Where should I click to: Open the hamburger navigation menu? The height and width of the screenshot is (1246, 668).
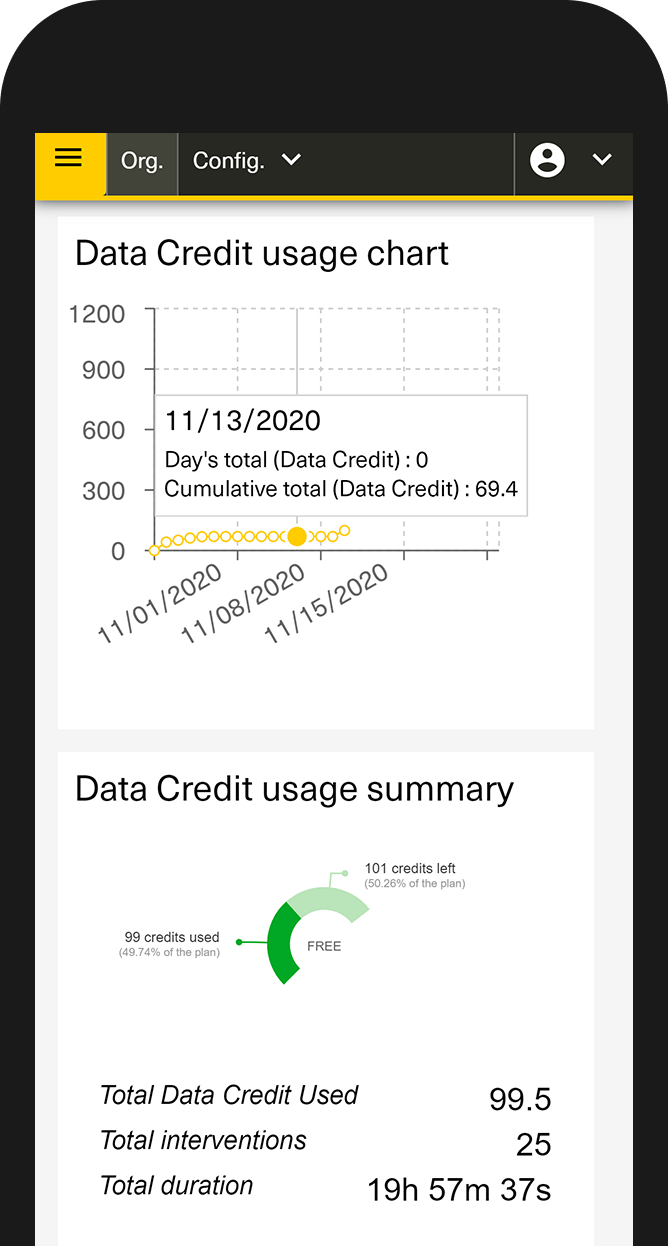coord(69,160)
